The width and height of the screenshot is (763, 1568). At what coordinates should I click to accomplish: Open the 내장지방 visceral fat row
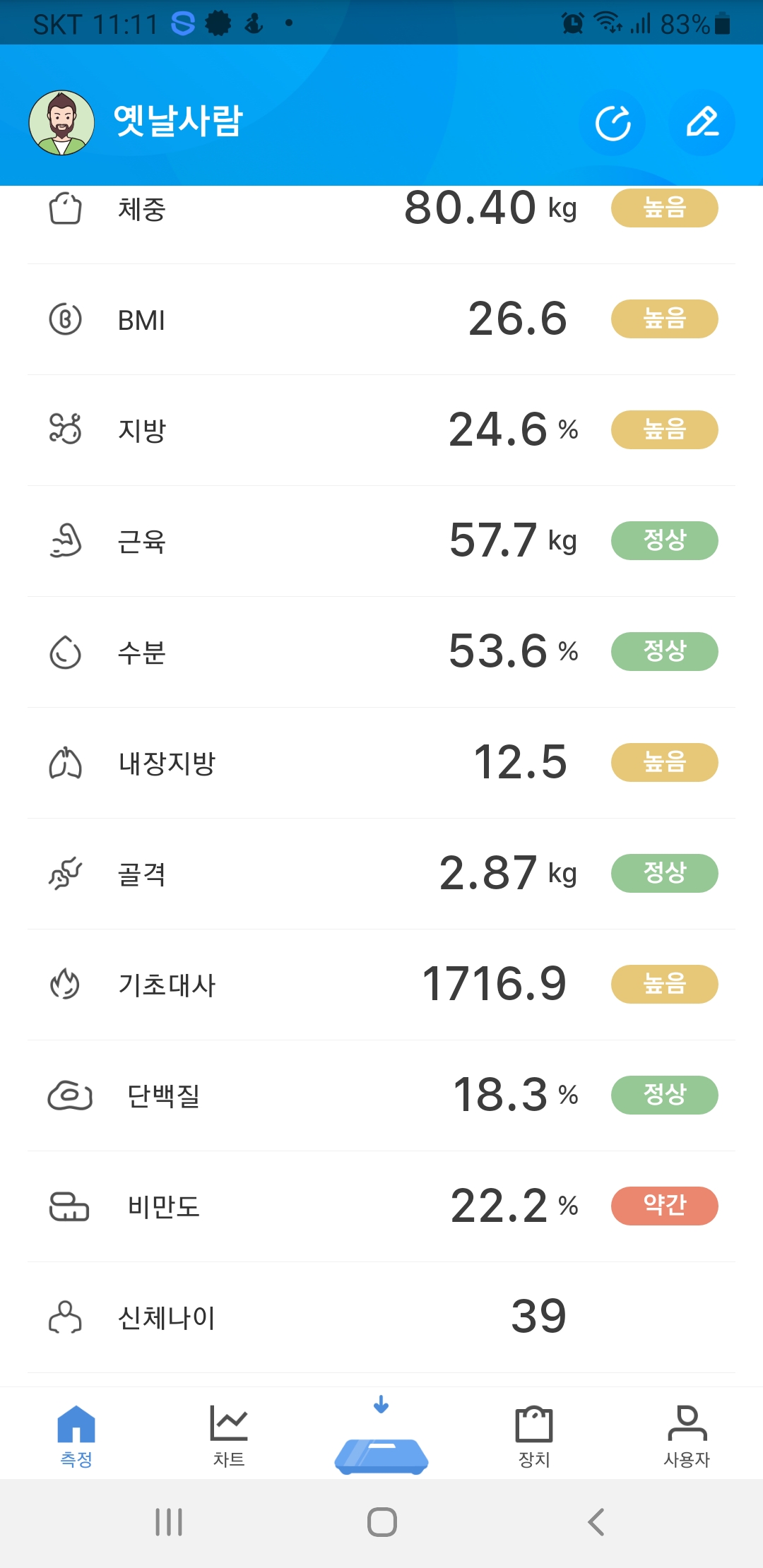coord(381,763)
